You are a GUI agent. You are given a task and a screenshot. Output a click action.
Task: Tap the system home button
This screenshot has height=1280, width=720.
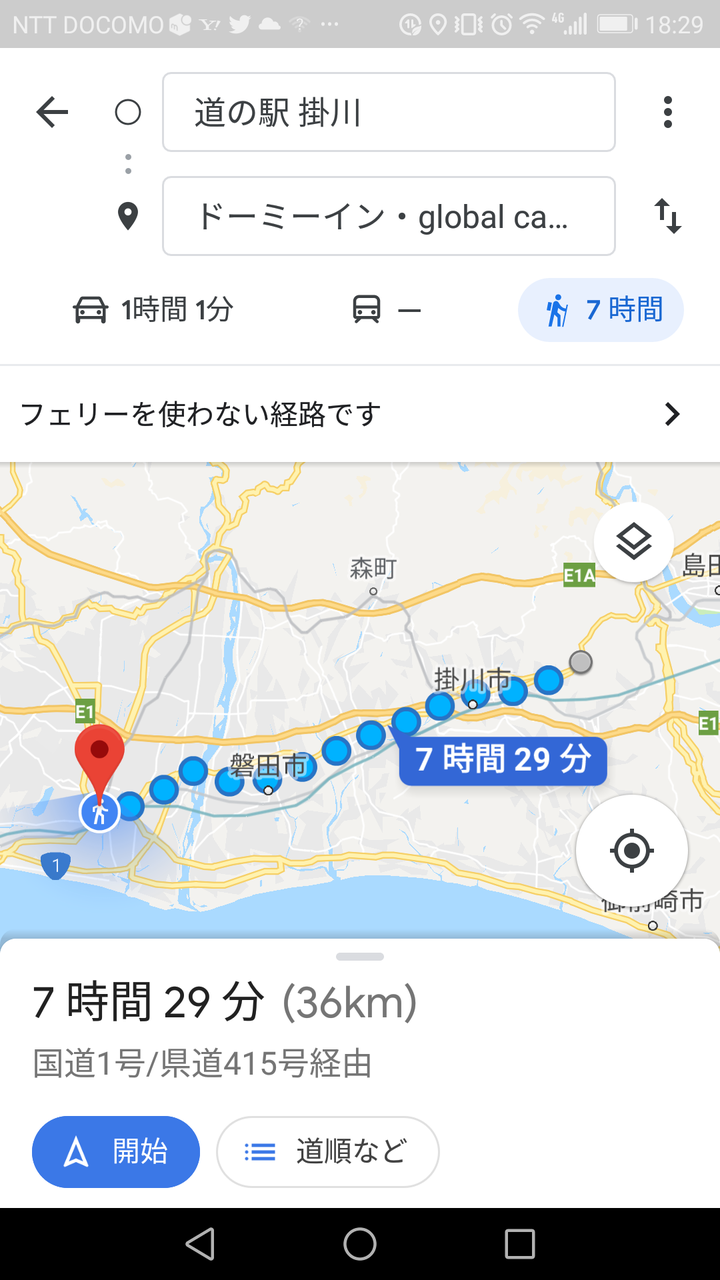tap(360, 1244)
